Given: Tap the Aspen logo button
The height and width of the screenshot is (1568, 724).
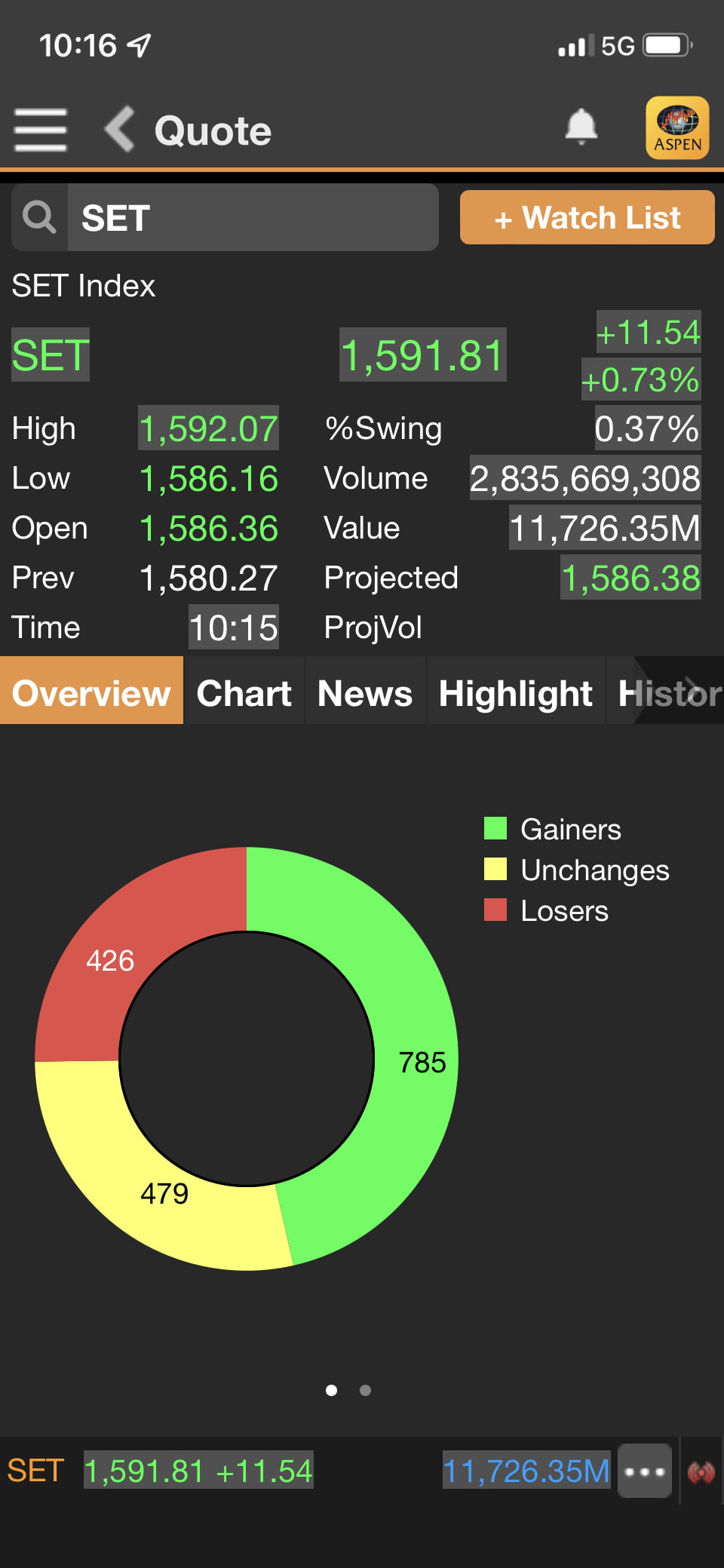Looking at the screenshot, I should (x=677, y=128).
